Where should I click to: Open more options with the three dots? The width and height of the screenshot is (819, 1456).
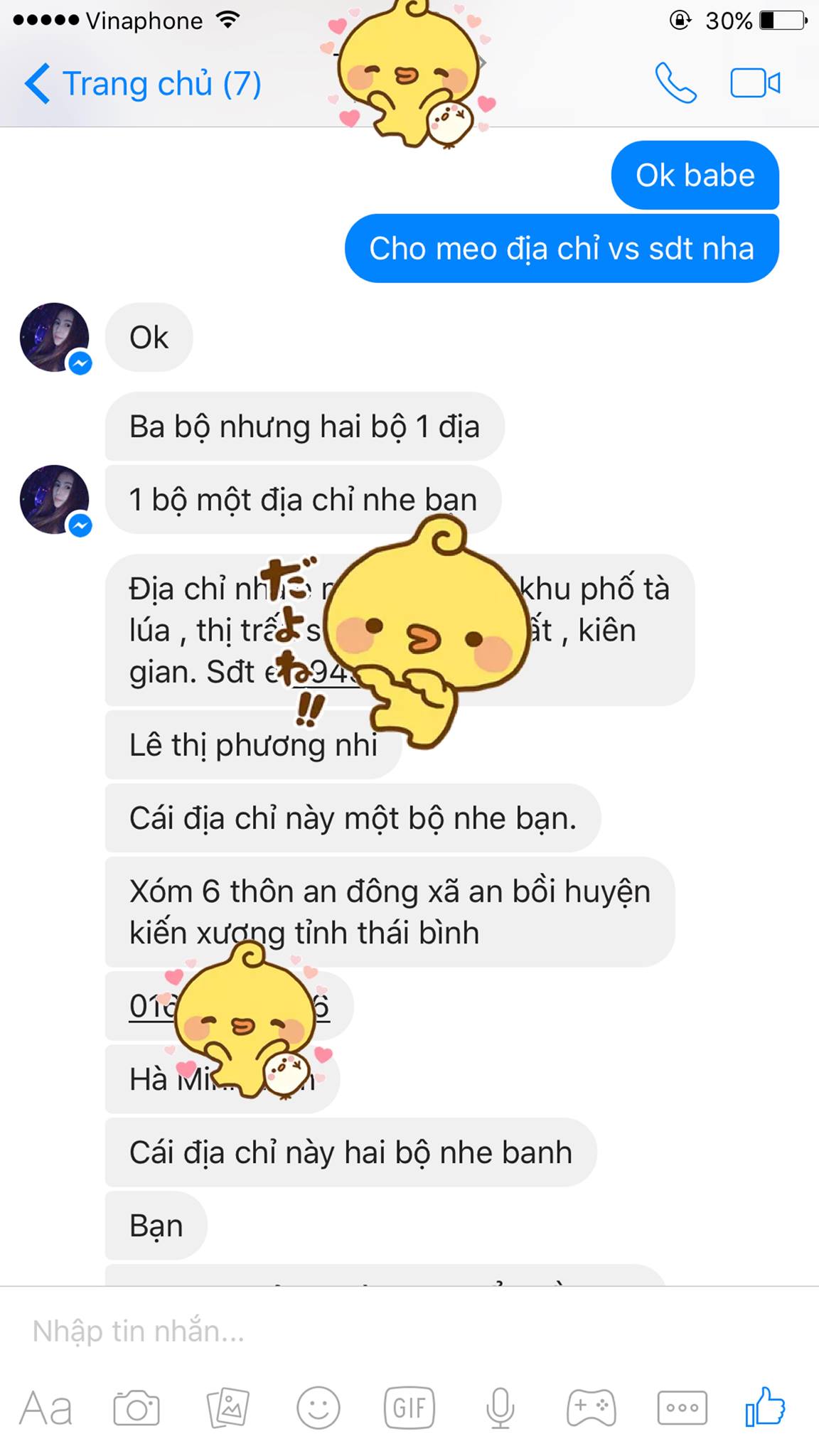click(x=682, y=1408)
